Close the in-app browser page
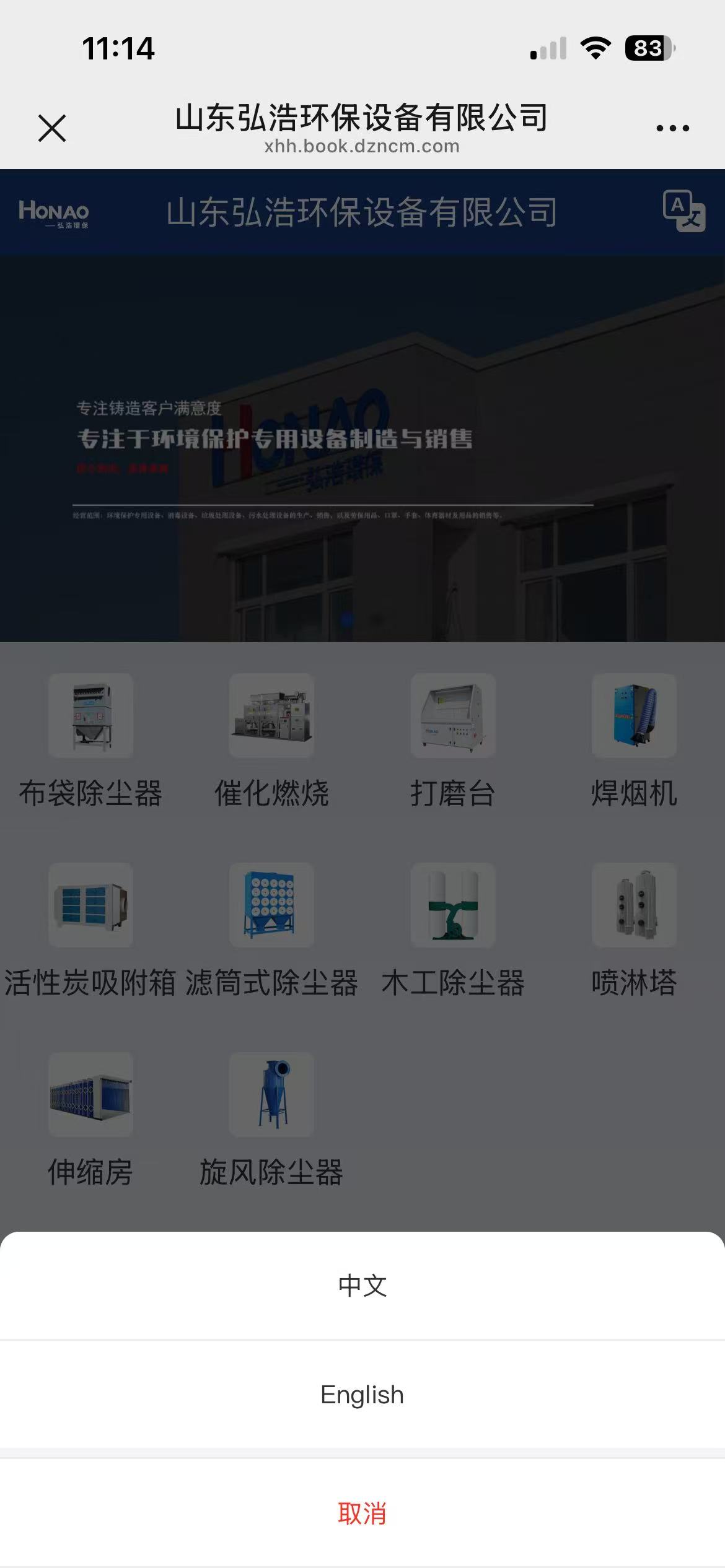This screenshot has height=1568, width=725. click(52, 128)
